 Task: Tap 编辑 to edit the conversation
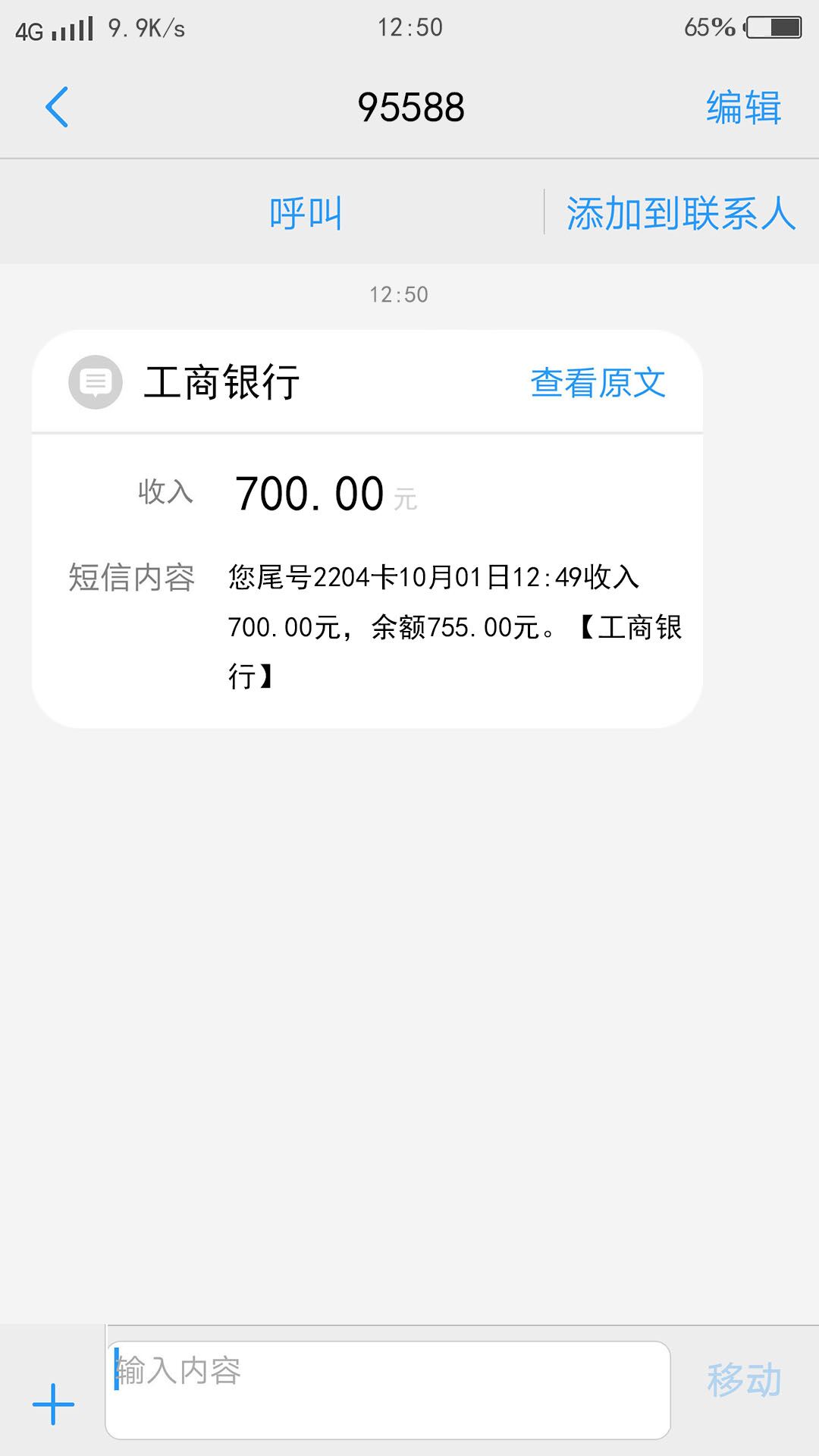click(743, 107)
